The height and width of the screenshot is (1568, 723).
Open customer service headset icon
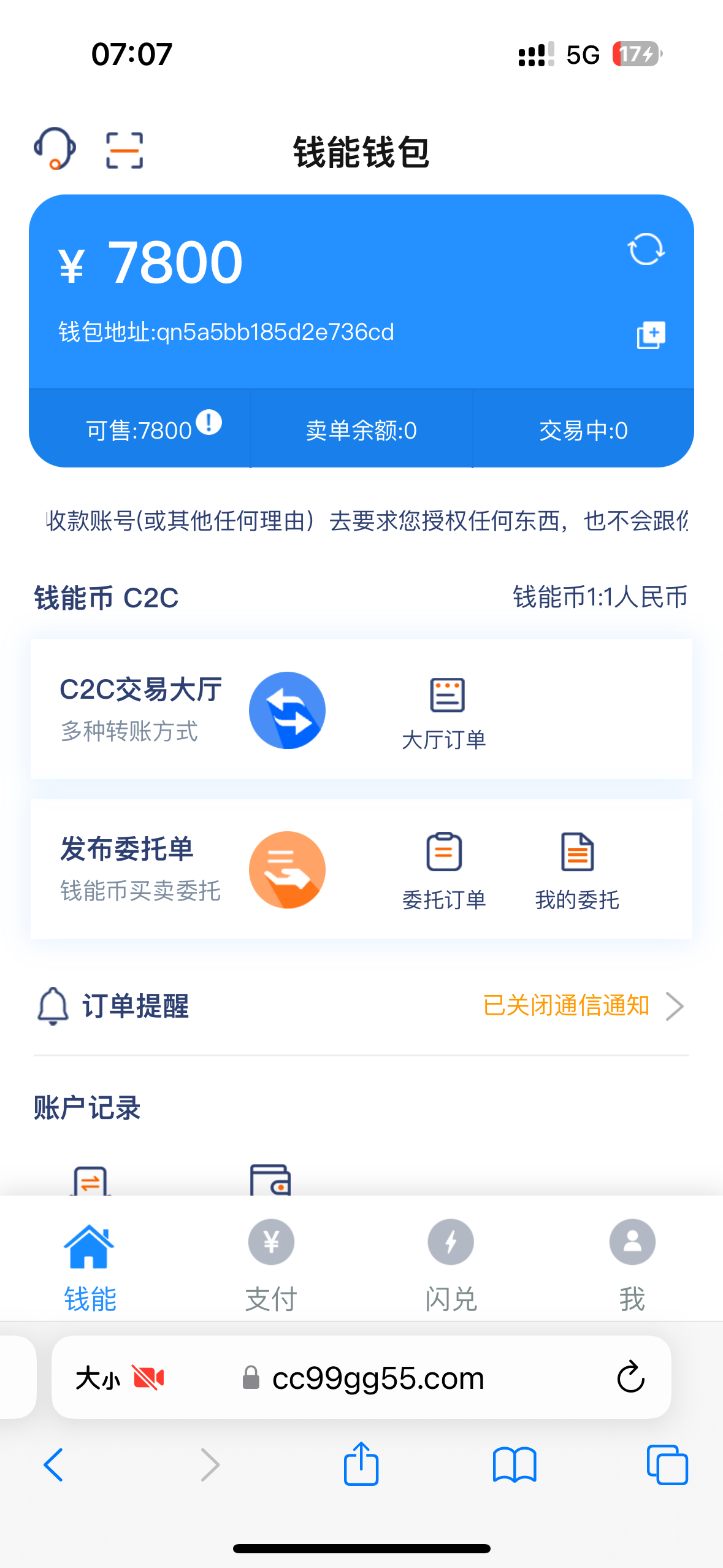click(55, 149)
